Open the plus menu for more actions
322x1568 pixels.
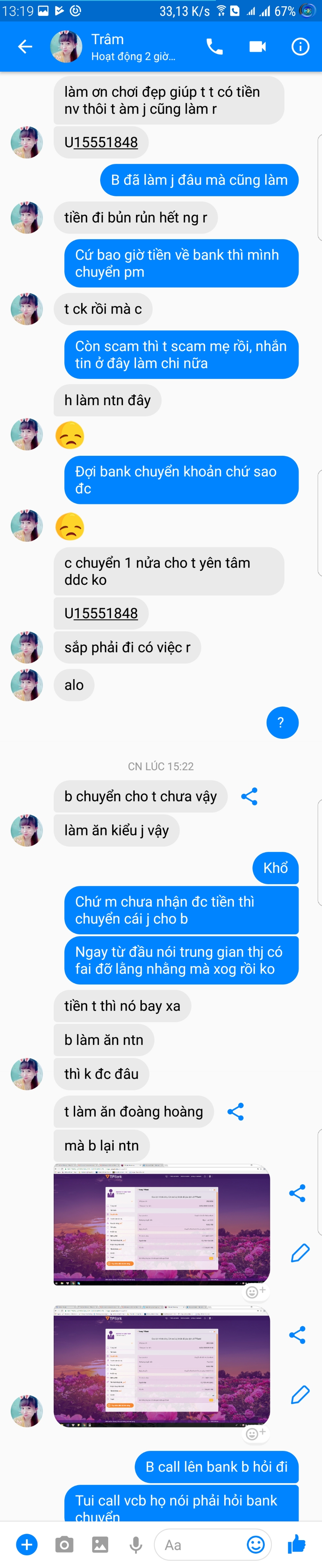(27, 1544)
